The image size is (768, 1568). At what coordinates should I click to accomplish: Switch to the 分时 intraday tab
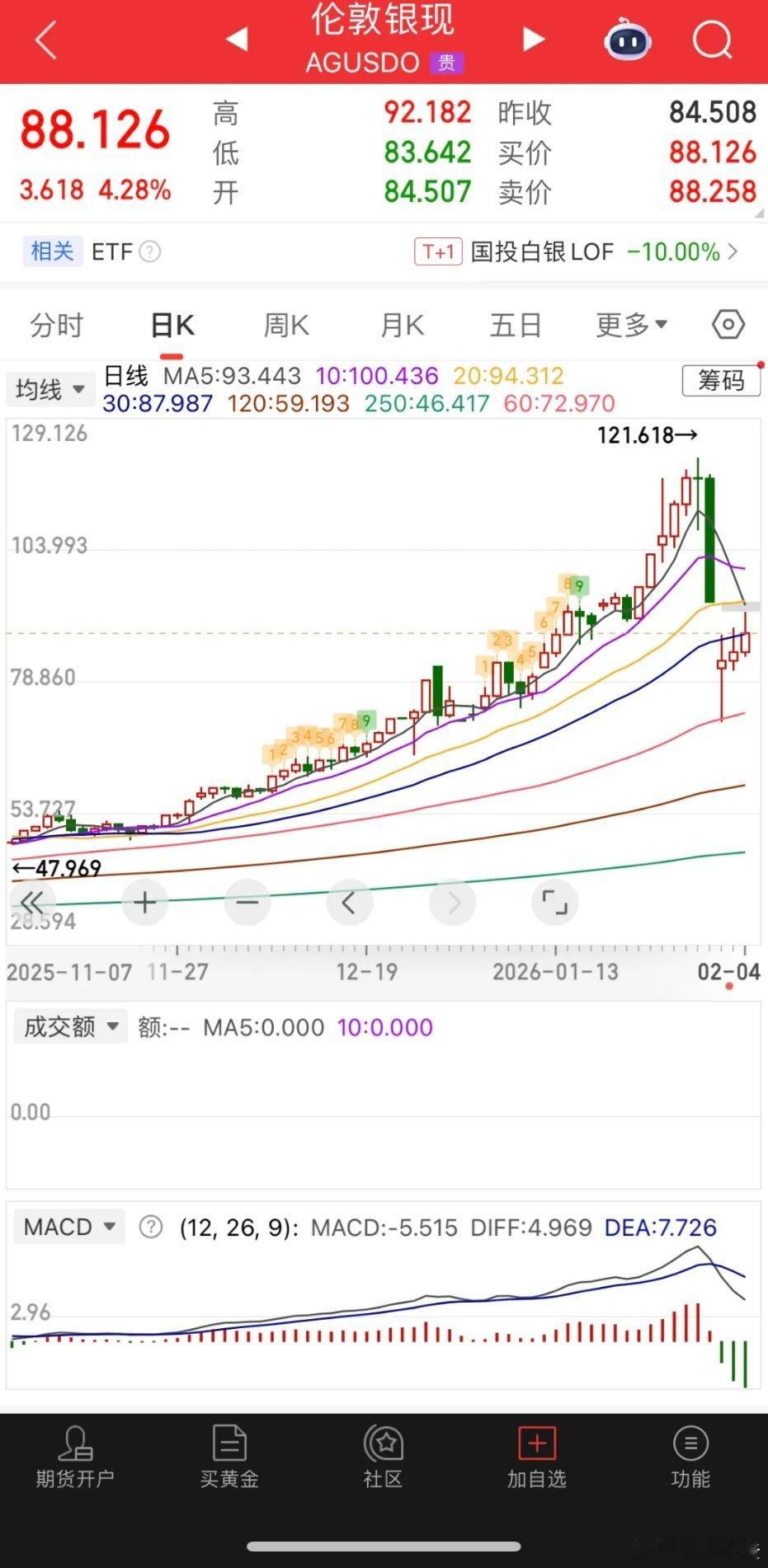click(x=55, y=324)
